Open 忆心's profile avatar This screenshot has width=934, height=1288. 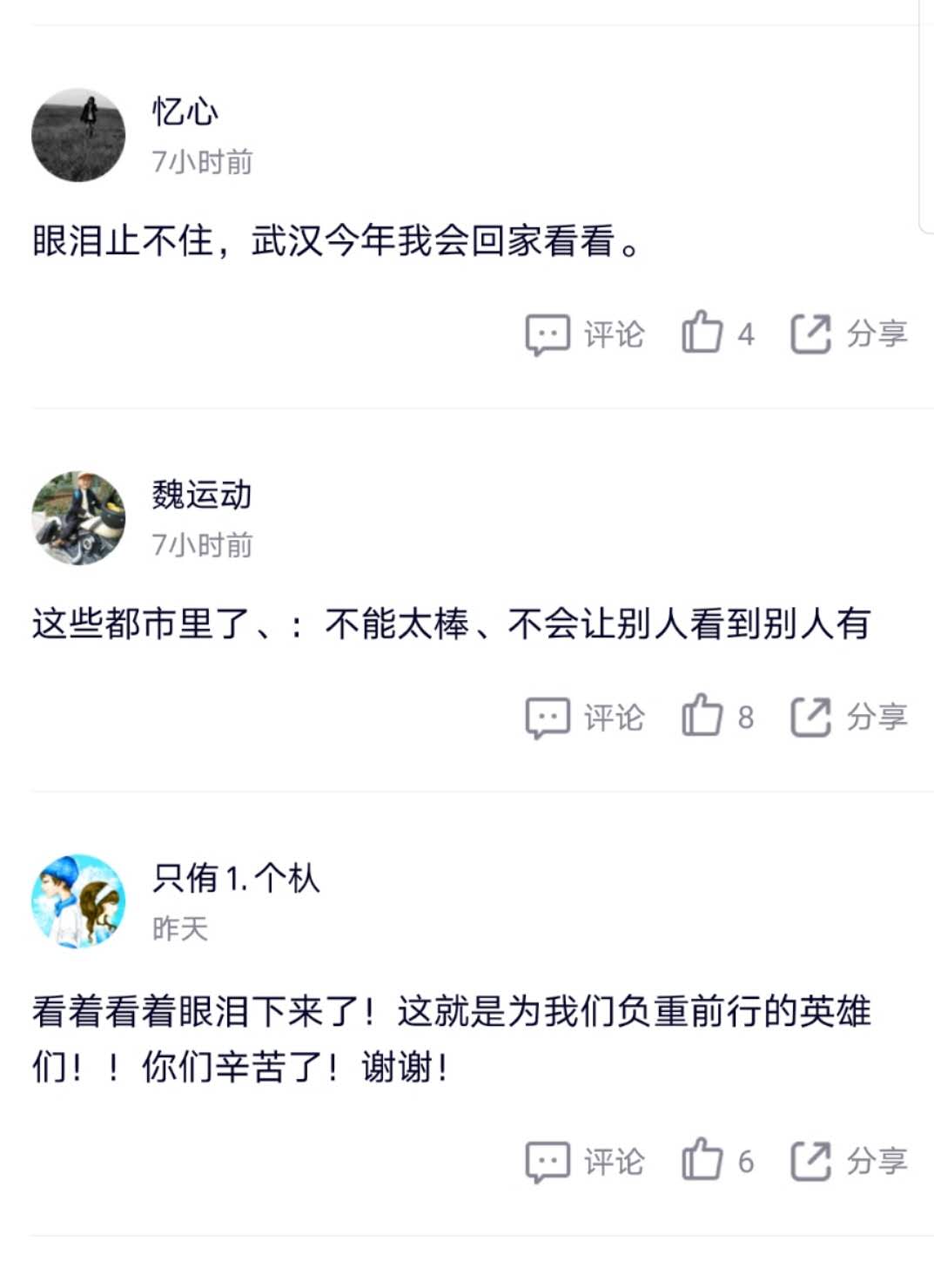tap(78, 135)
